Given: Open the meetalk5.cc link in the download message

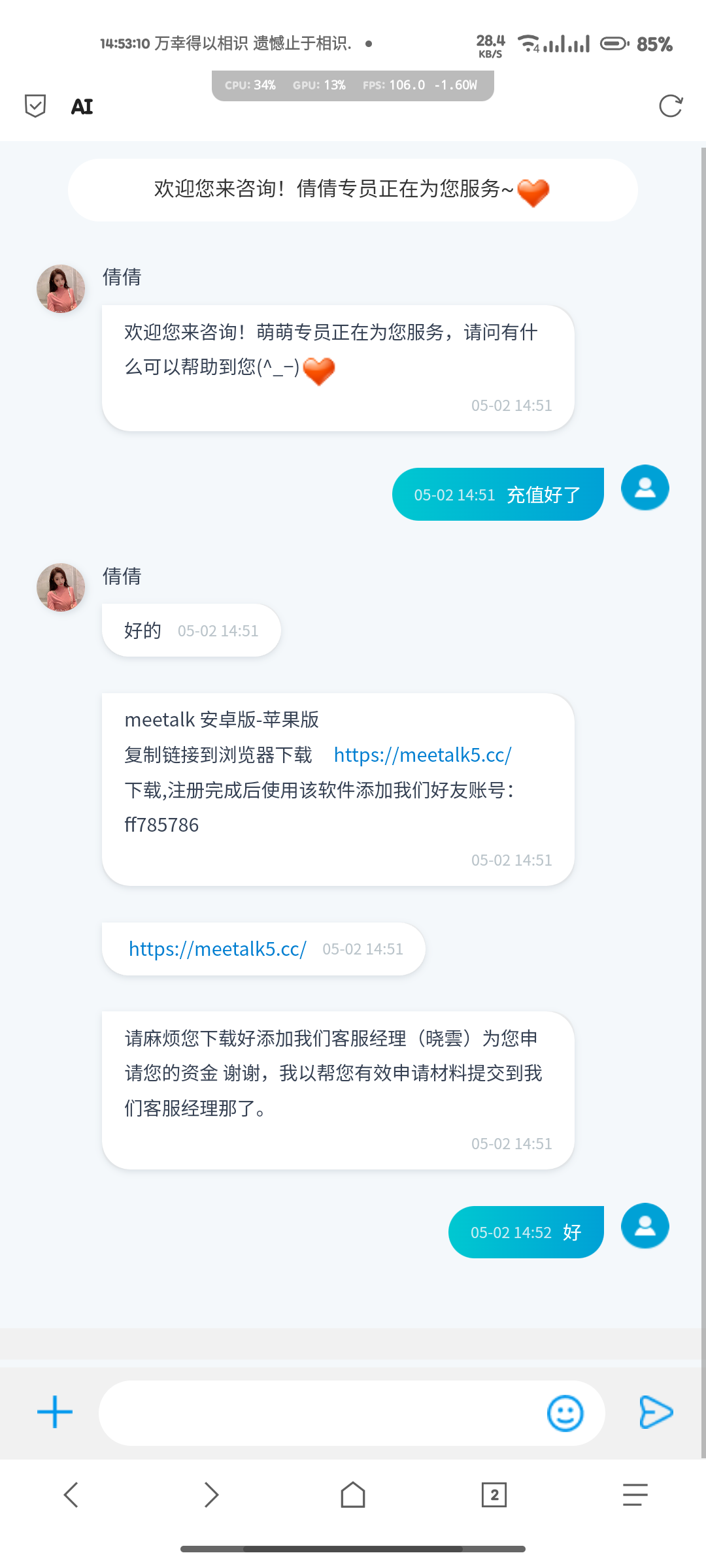Looking at the screenshot, I should [x=422, y=755].
